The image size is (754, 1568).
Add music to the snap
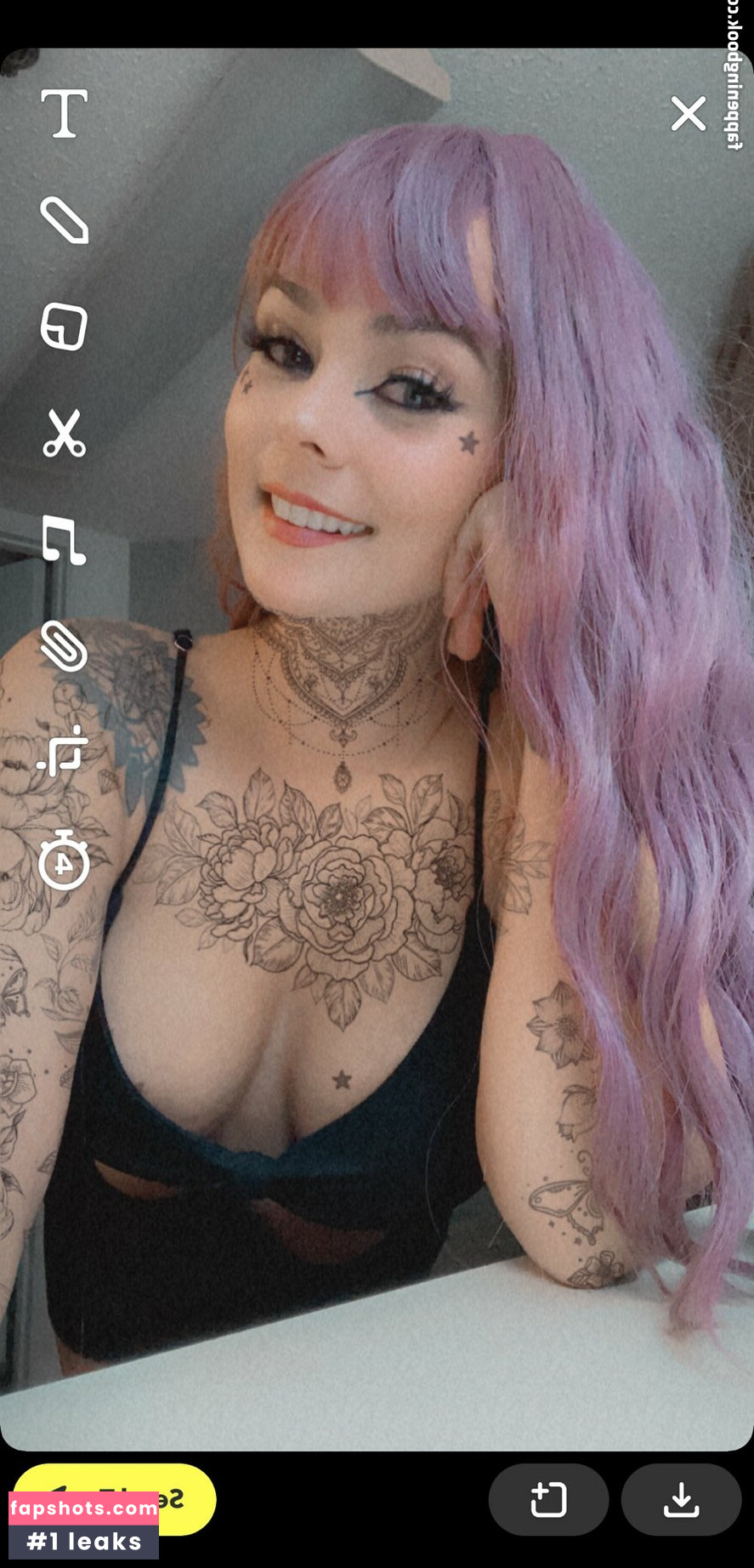point(65,540)
